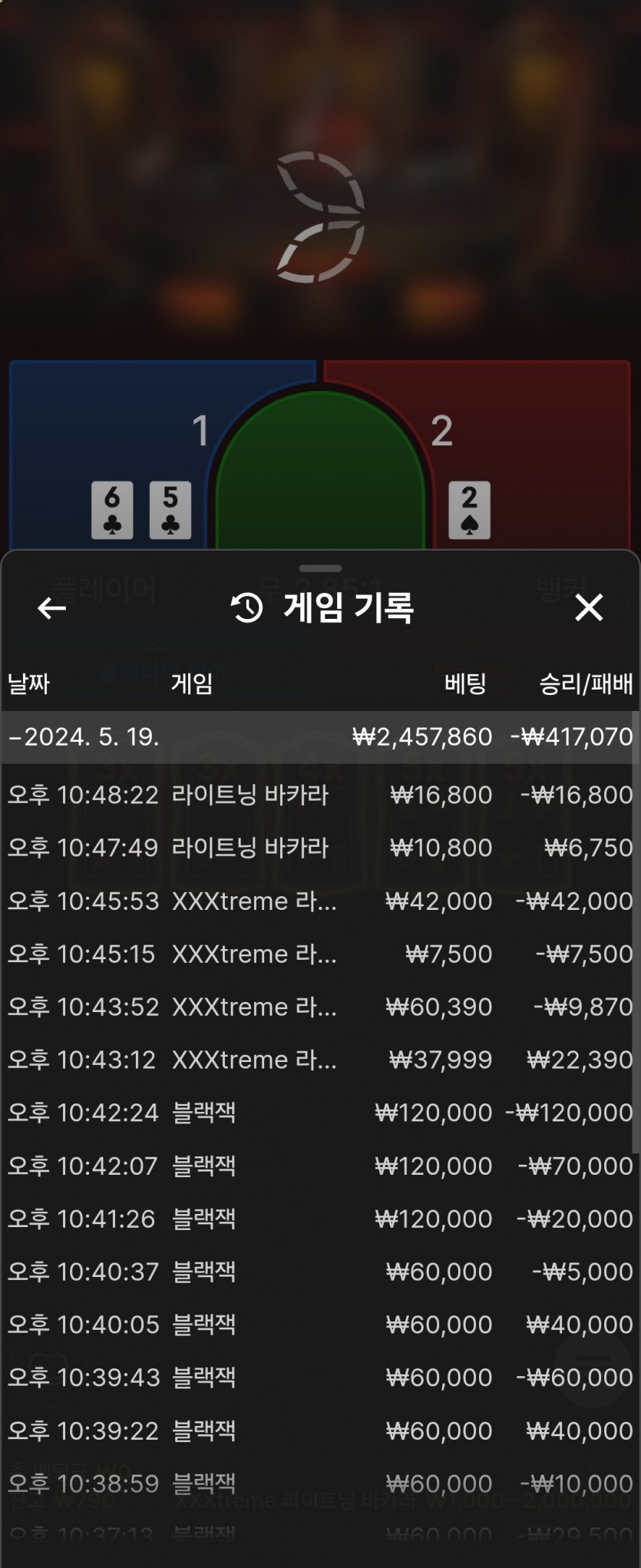The image size is (641, 1568).
Task: Select the 10:42:07 블랙잭 record
Action: pyautogui.click(x=319, y=1166)
